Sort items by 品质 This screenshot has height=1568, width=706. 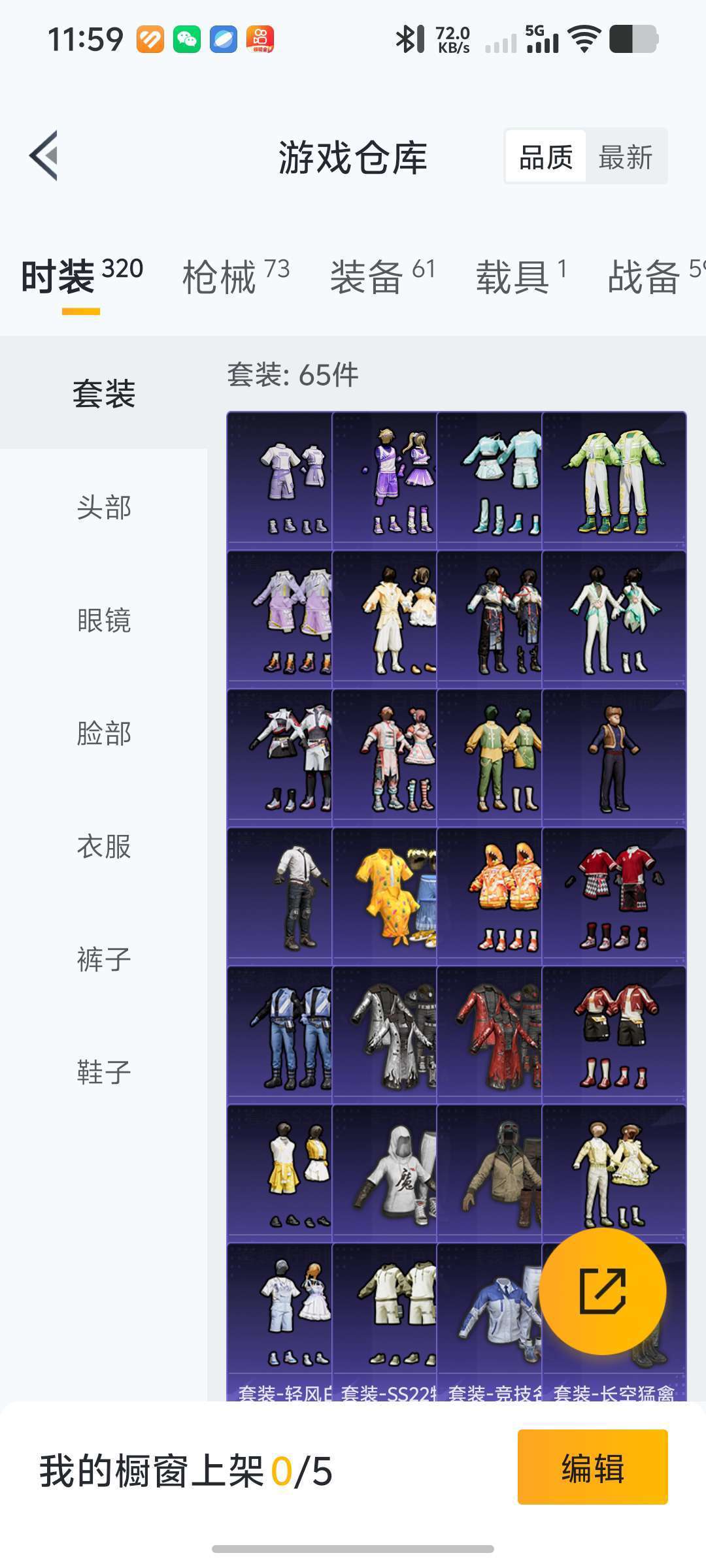coord(546,157)
